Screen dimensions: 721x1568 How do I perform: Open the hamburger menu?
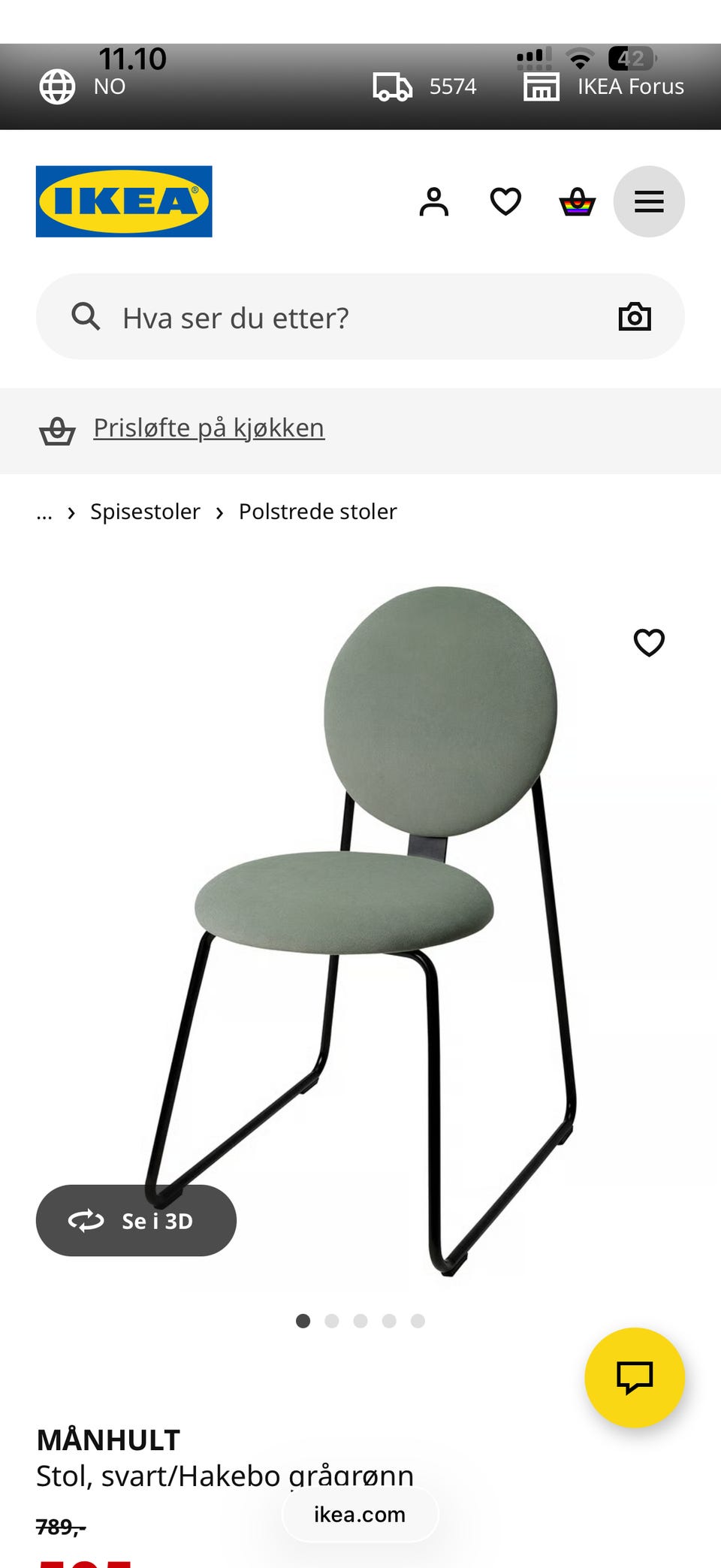[649, 201]
